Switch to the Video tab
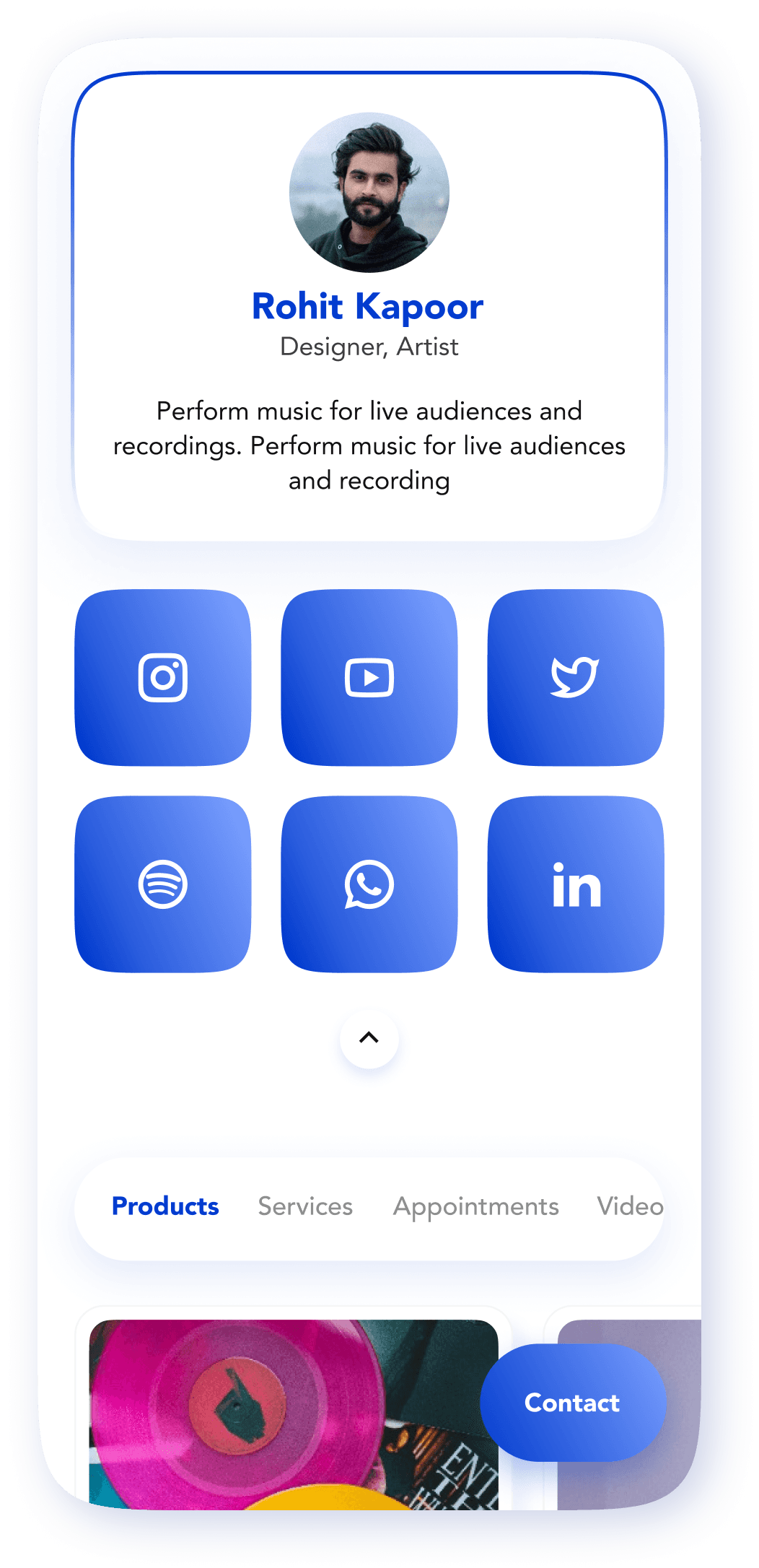This screenshot has height=1568, width=759. [630, 1206]
